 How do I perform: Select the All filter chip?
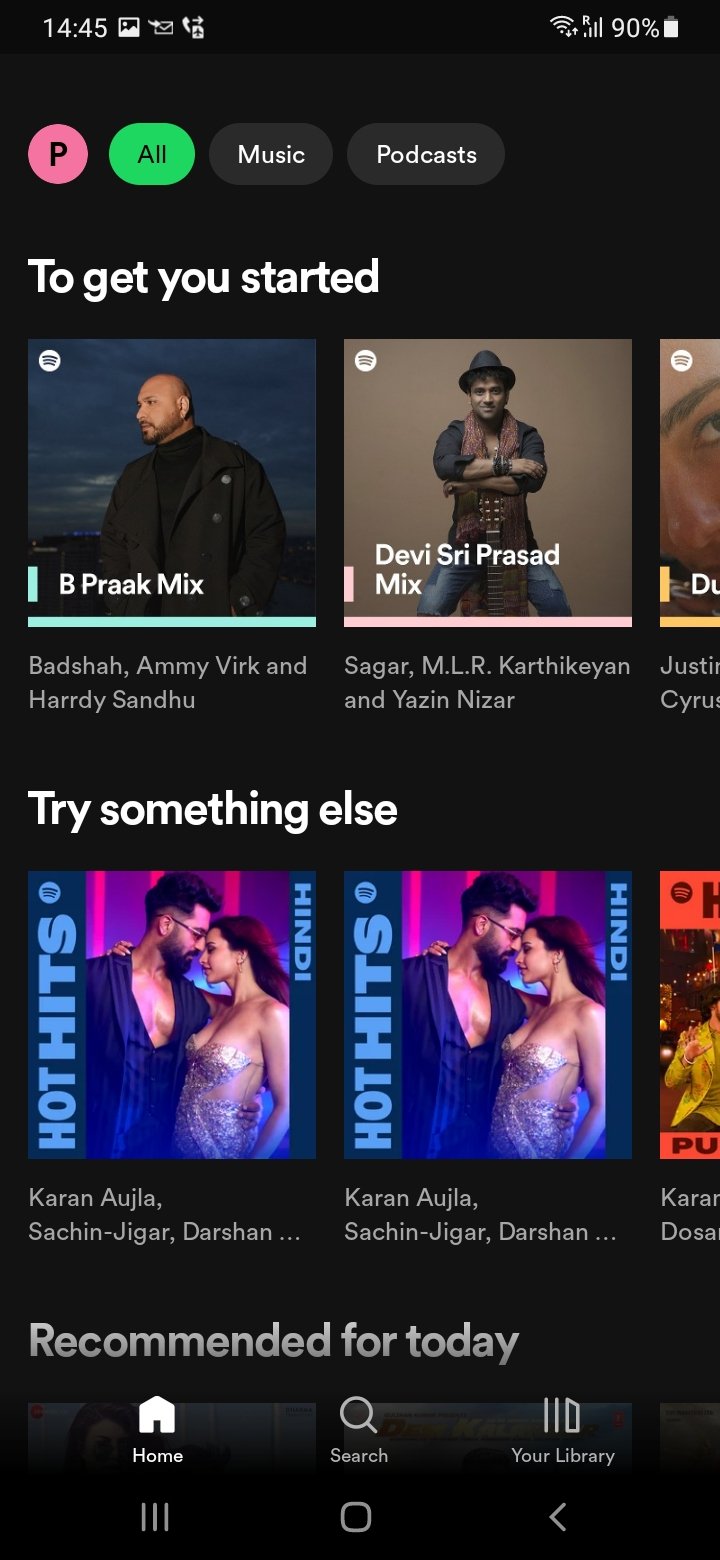pyautogui.click(x=152, y=154)
